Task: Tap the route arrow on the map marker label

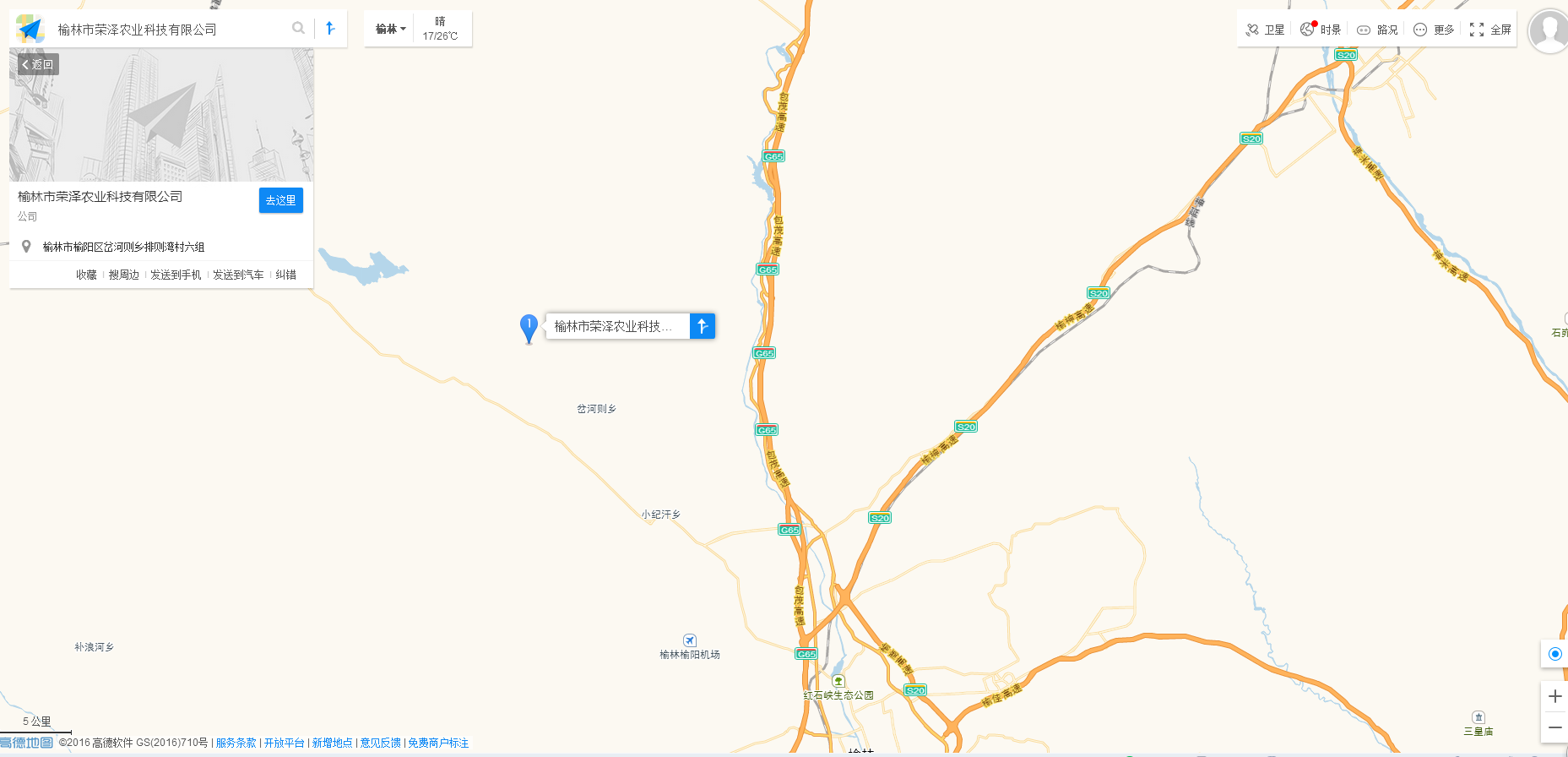Action: coord(703,326)
